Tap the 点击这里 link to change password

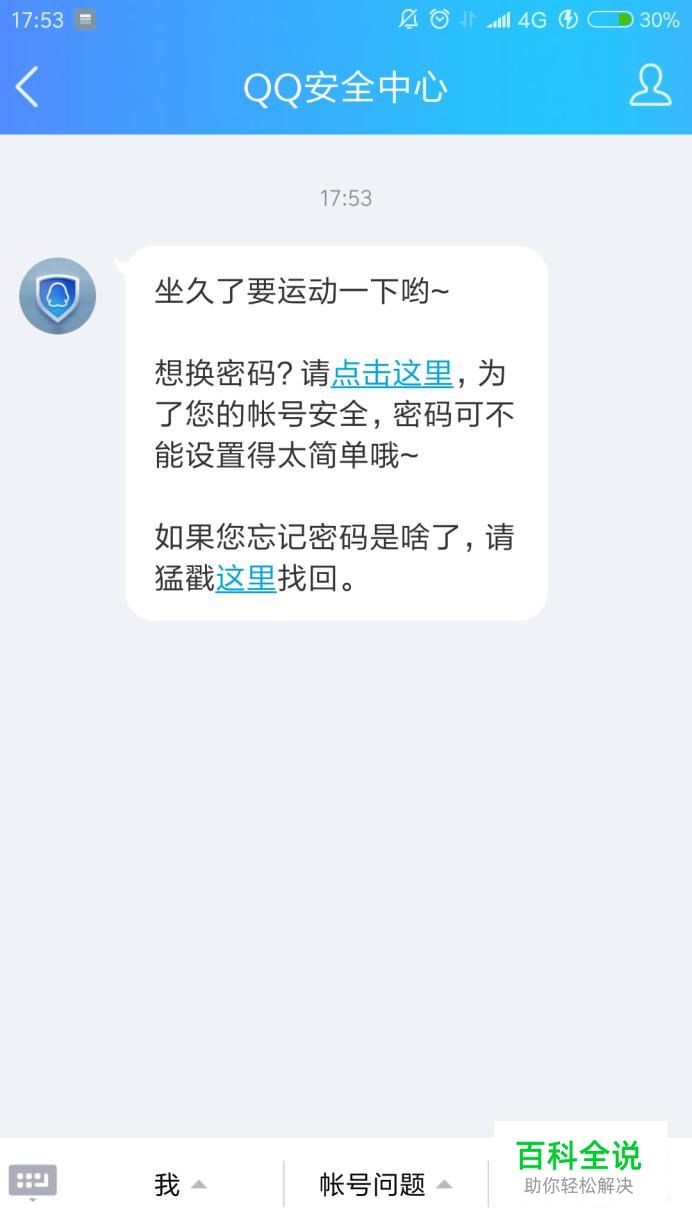(x=392, y=374)
